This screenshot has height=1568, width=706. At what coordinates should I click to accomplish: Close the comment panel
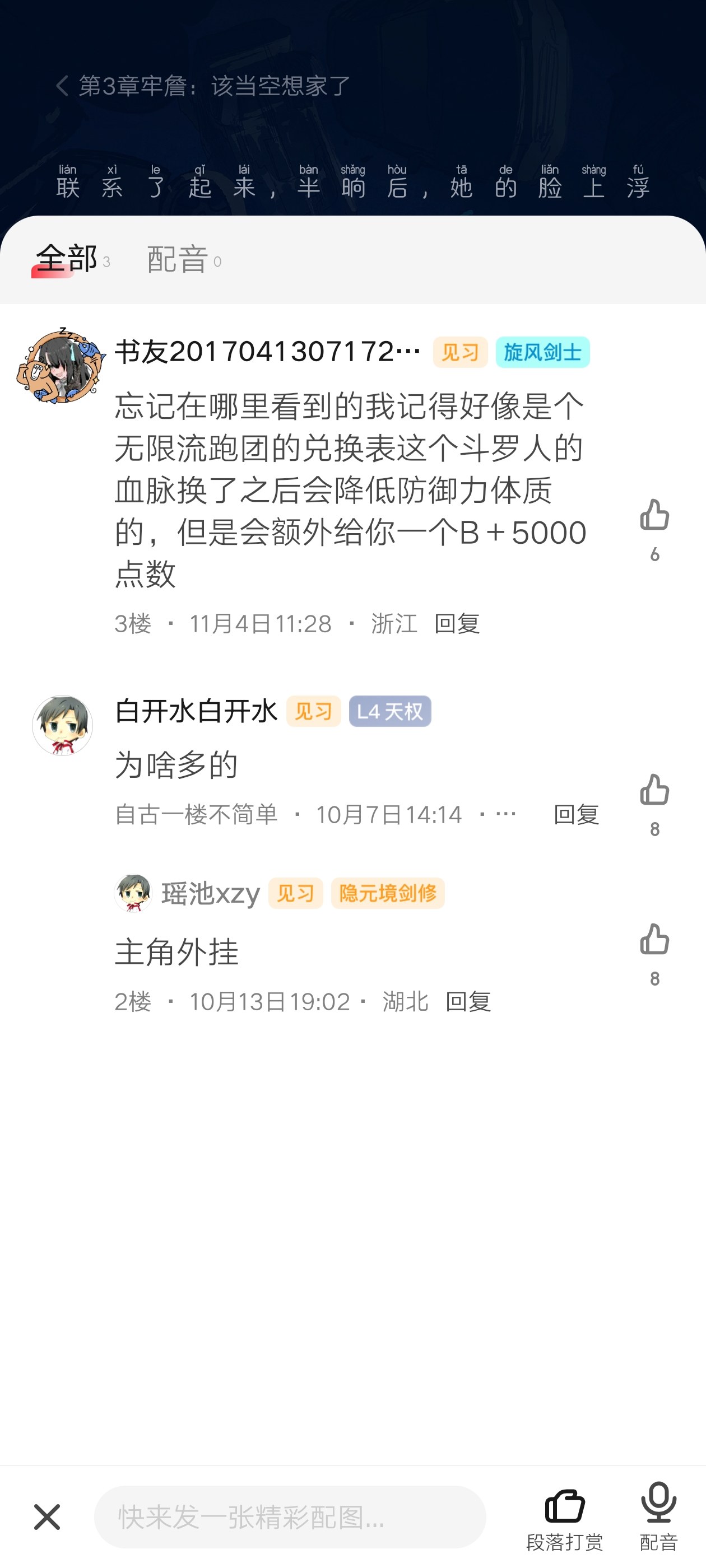[x=47, y=1516]
